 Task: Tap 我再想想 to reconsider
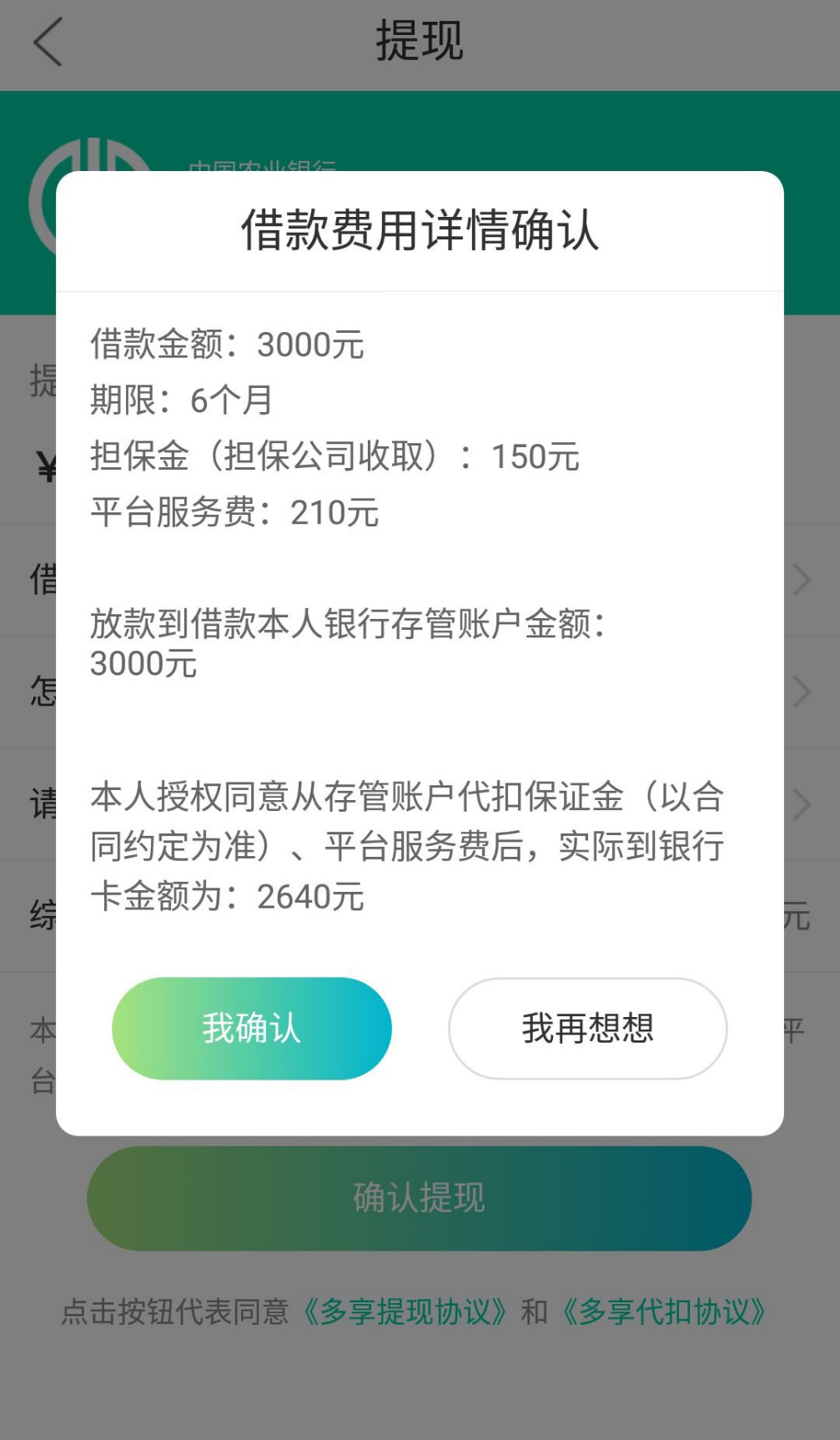pyautogui.click(x=587, y=1028)
